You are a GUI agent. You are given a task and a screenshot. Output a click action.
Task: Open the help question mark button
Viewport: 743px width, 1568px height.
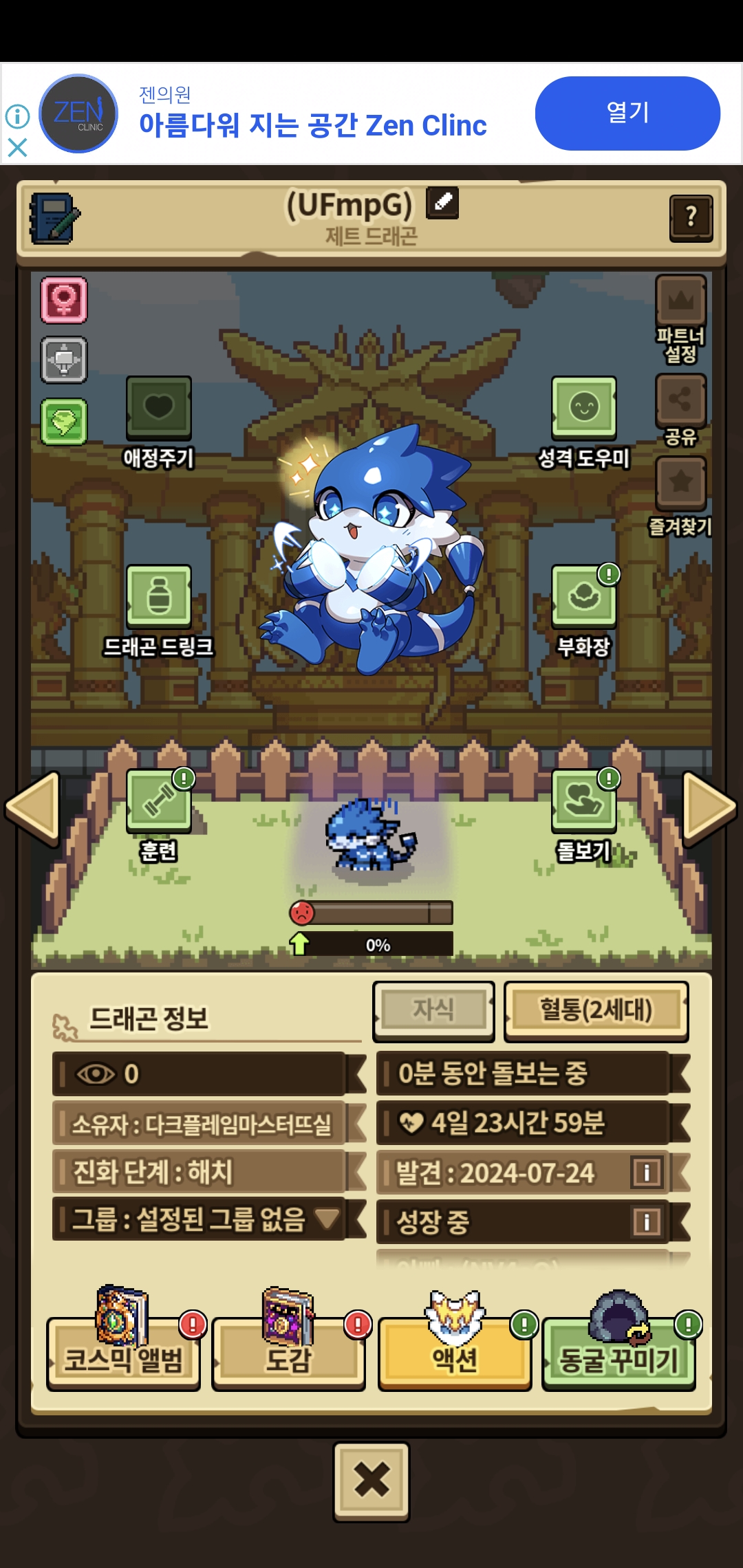691,218
